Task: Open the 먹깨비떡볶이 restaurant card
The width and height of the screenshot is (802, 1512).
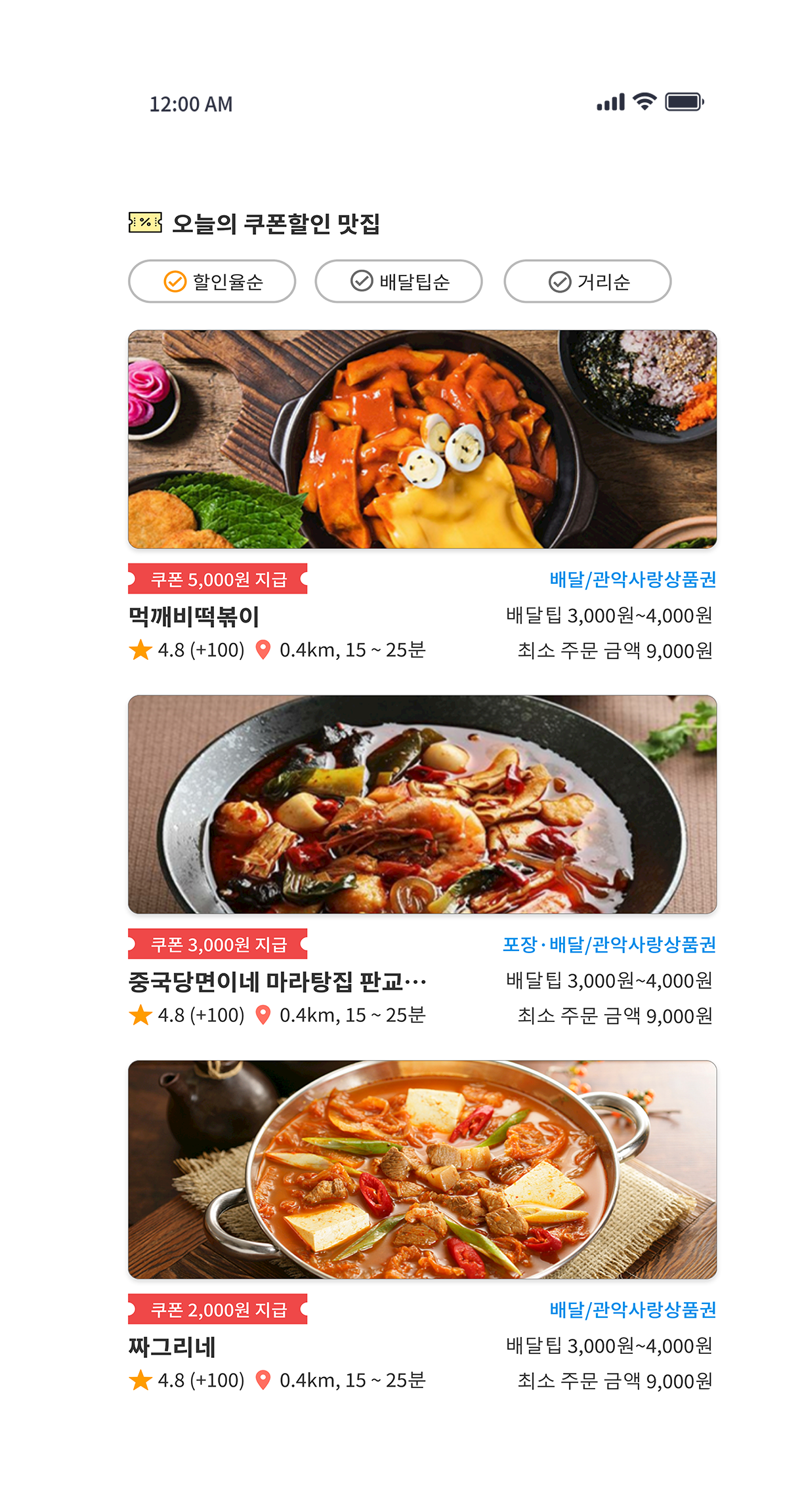Action: coord(422,439)
